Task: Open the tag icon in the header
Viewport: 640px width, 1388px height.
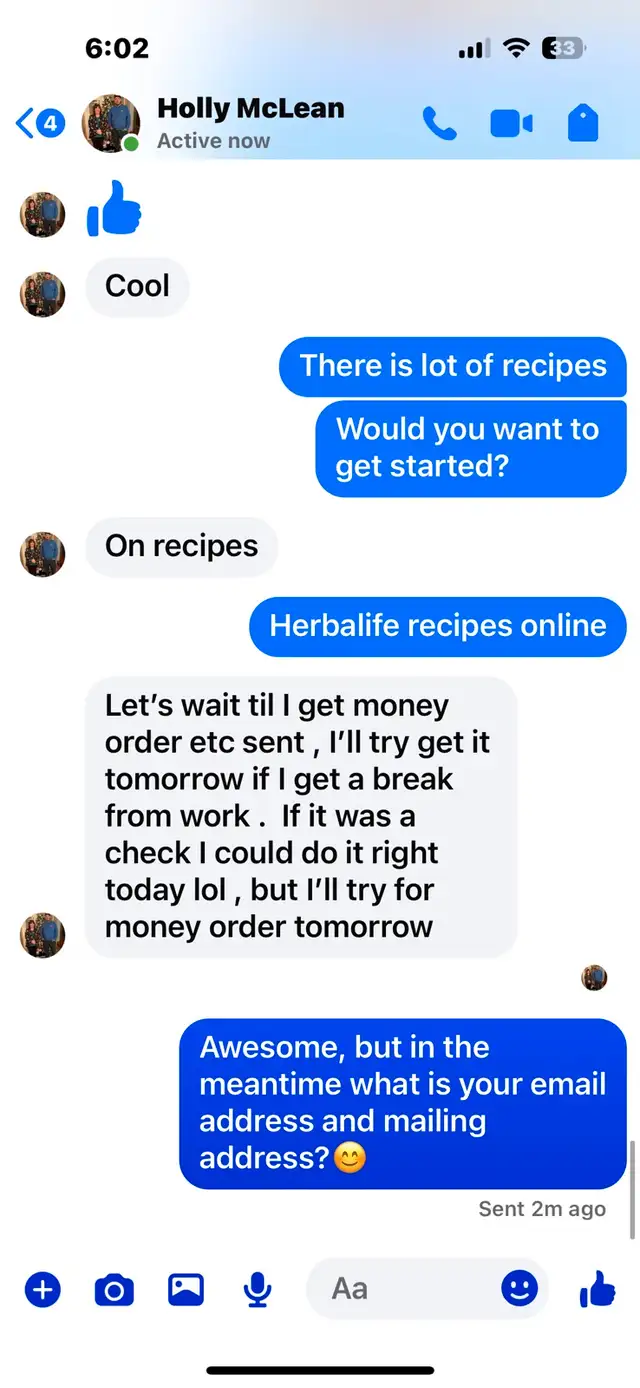Action: pyautogui.click(x=582, y=123)
